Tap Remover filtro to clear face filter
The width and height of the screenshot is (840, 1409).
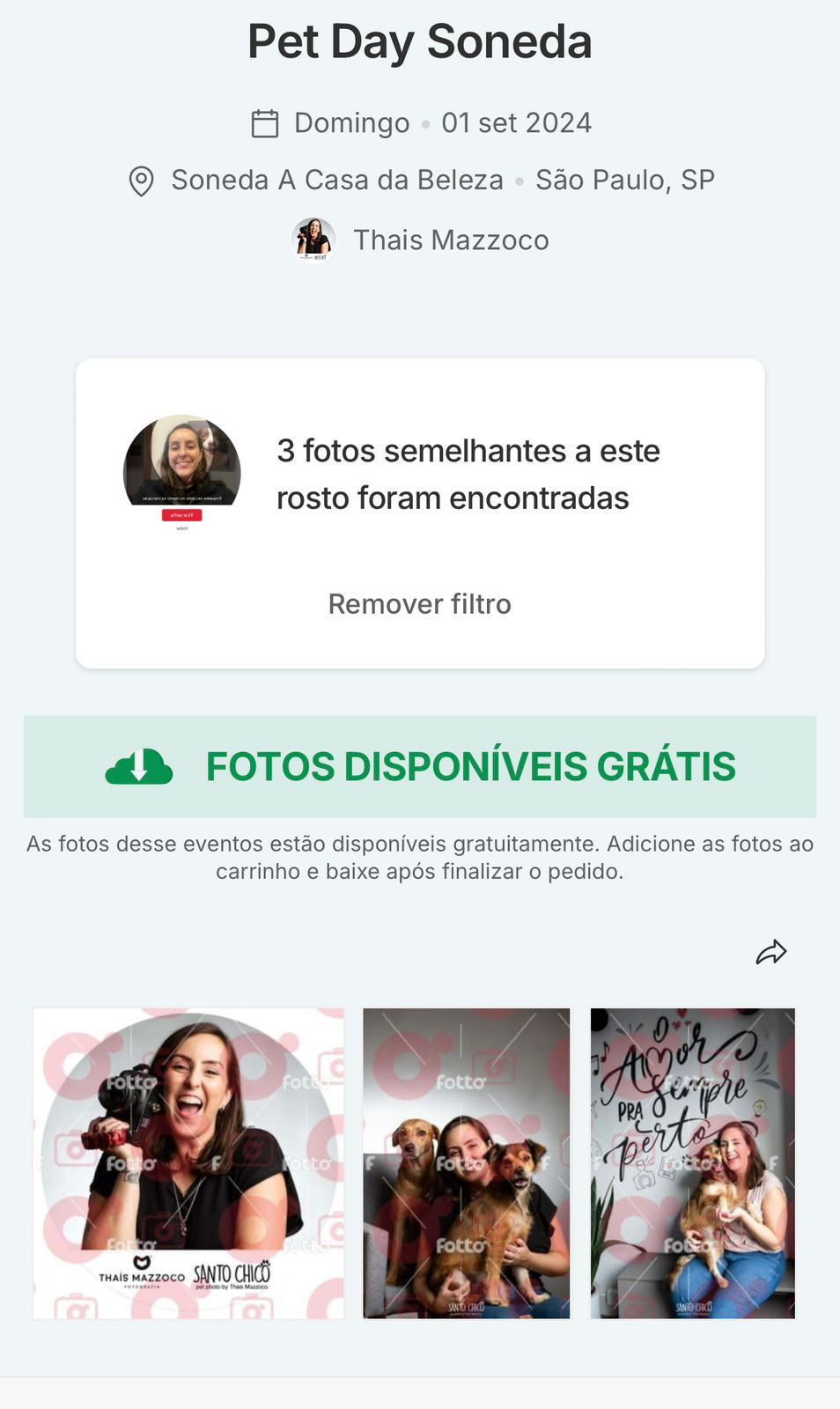coord(419,604)
